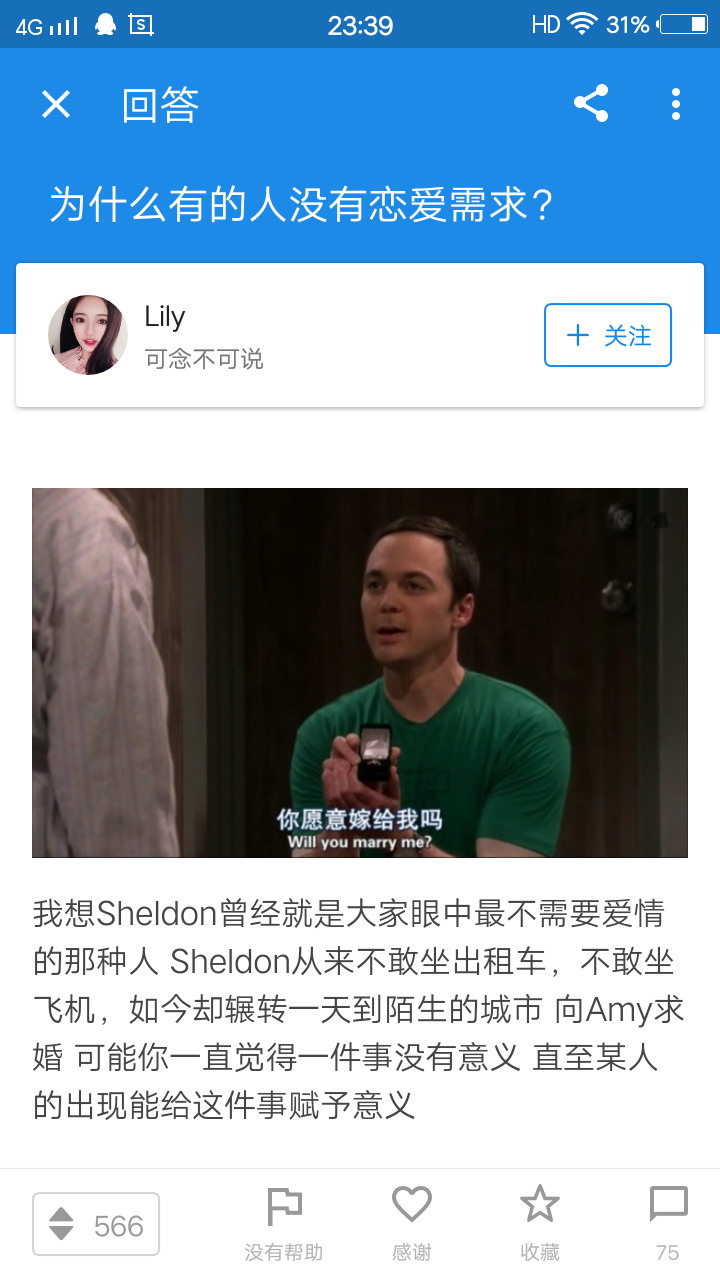Image resolution: width=720 pixels, height=1280 pixels.
Task: View the Sheldon proposal image
Action: coord(360,673)
